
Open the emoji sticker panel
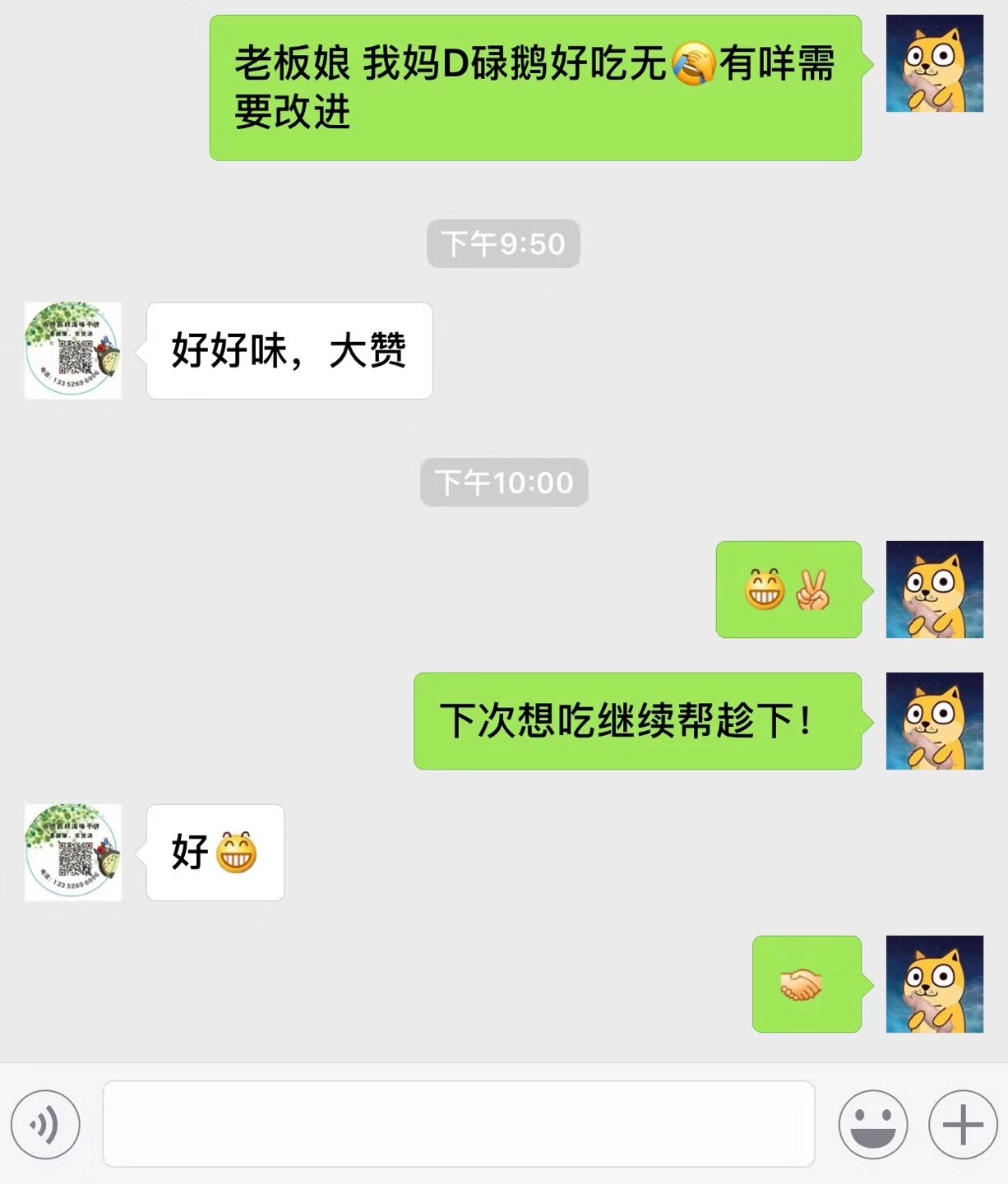872,1124
